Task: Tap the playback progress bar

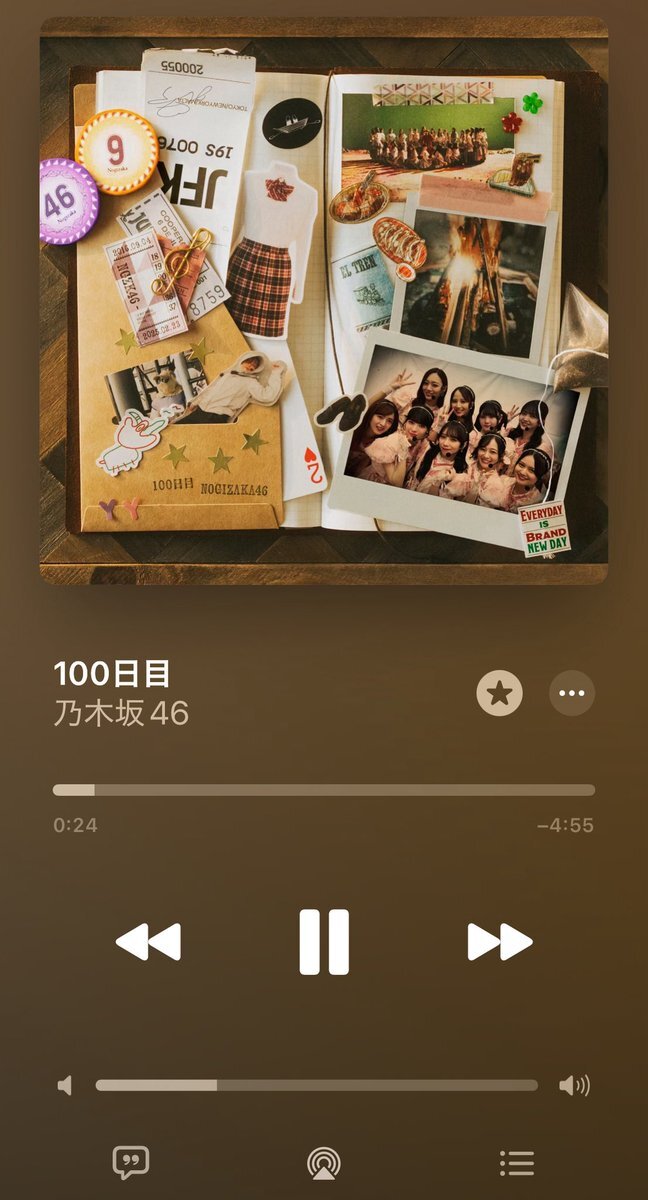Action: (324, 790)
